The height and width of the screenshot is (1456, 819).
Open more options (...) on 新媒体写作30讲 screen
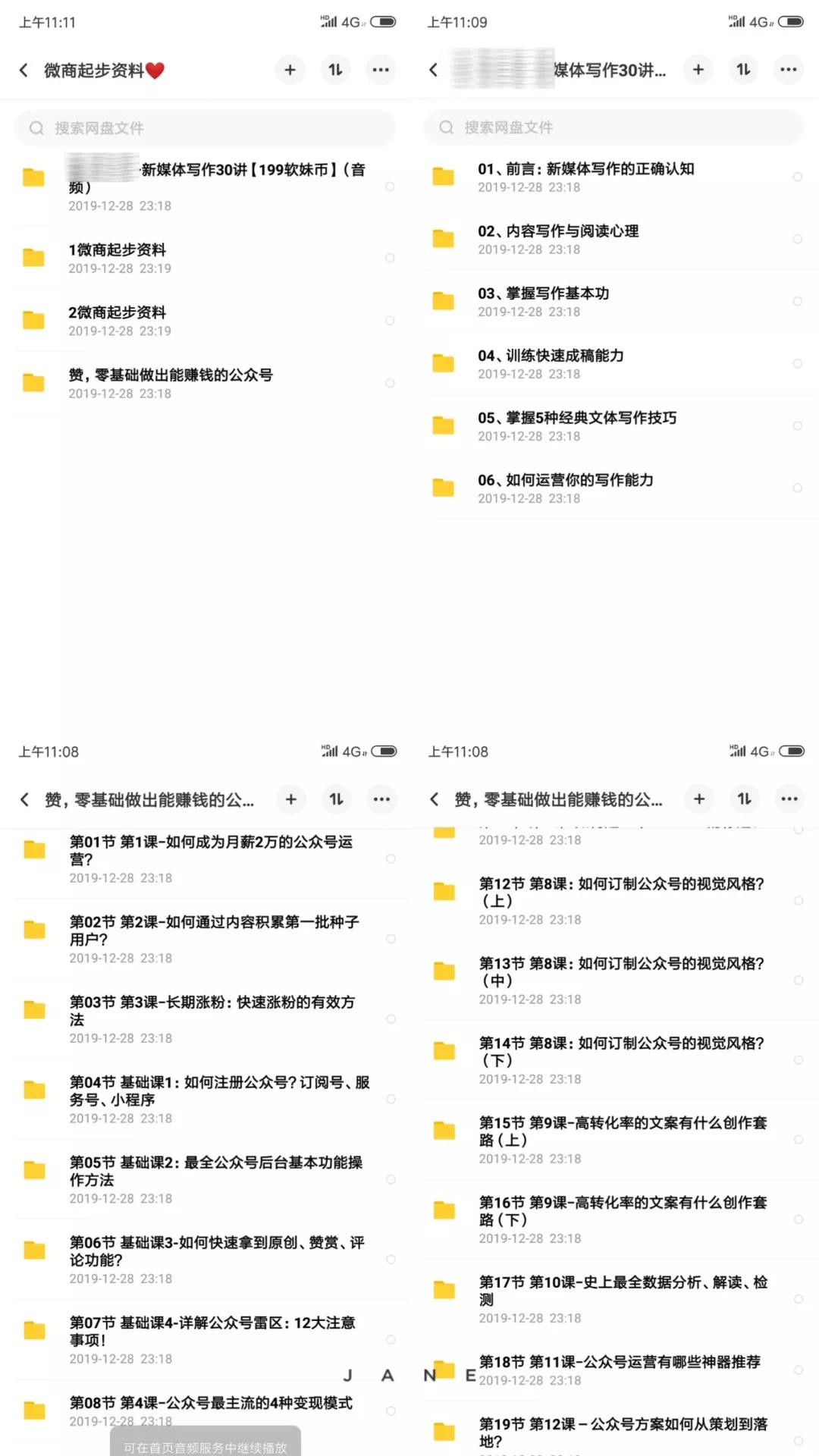[789, 70]
